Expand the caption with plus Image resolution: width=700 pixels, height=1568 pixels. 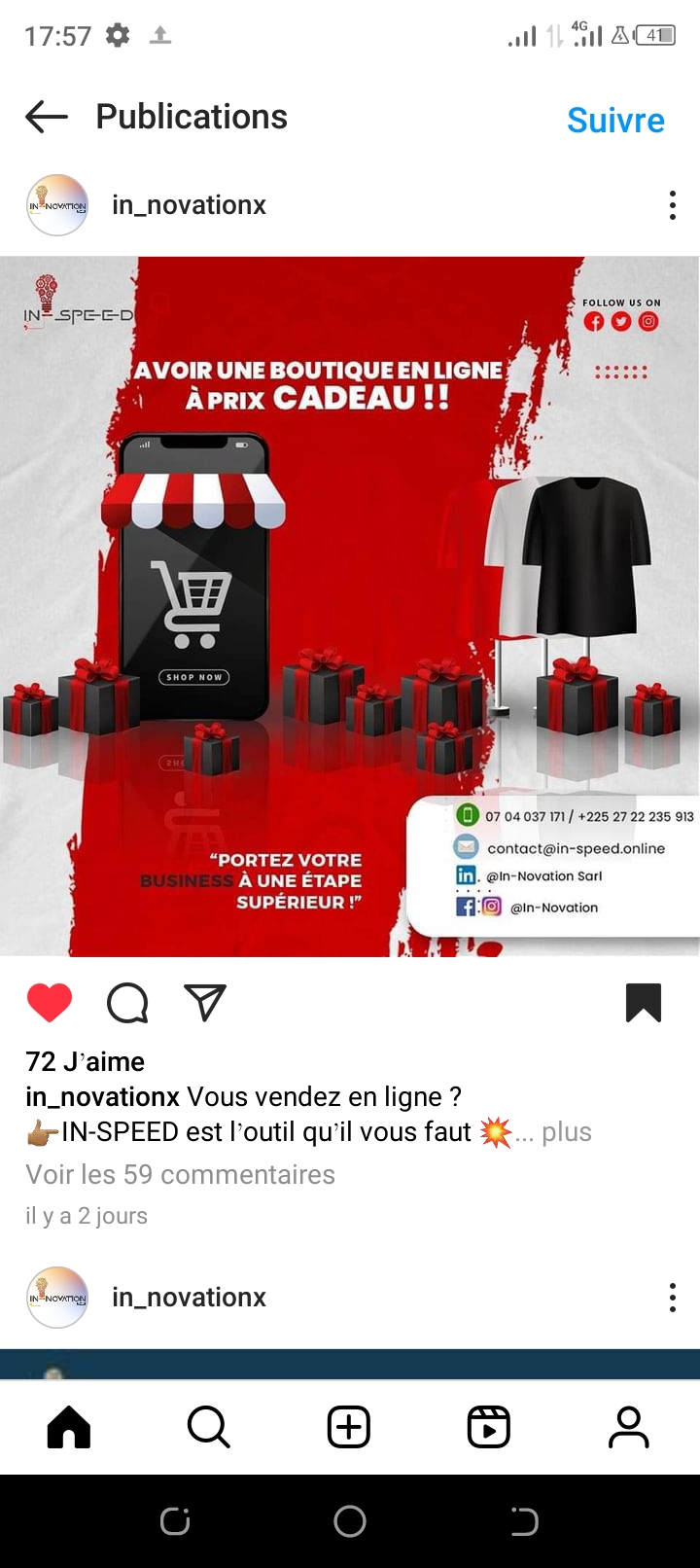coord(566,1132)
